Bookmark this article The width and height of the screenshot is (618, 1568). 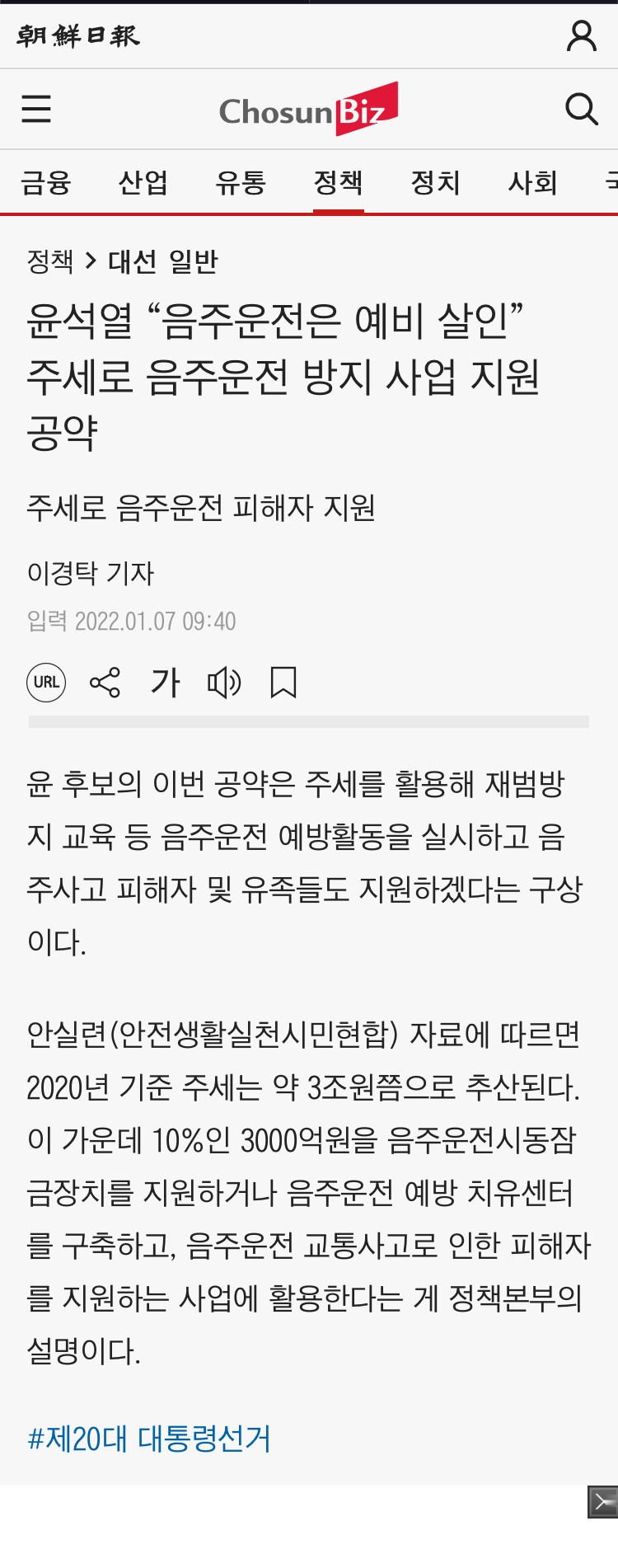pos(283,683)
